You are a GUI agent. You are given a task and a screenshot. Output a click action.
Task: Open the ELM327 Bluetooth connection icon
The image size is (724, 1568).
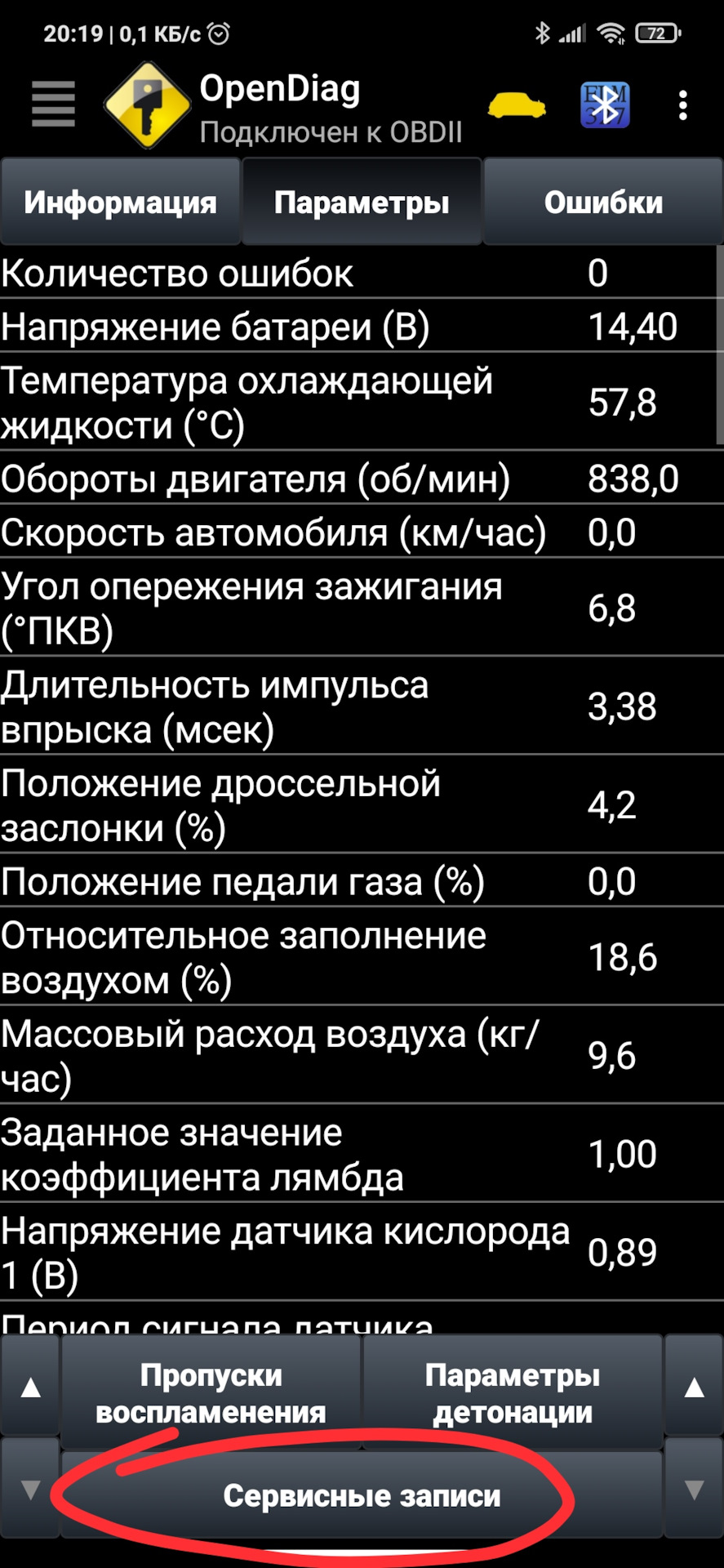coord(604,105)
